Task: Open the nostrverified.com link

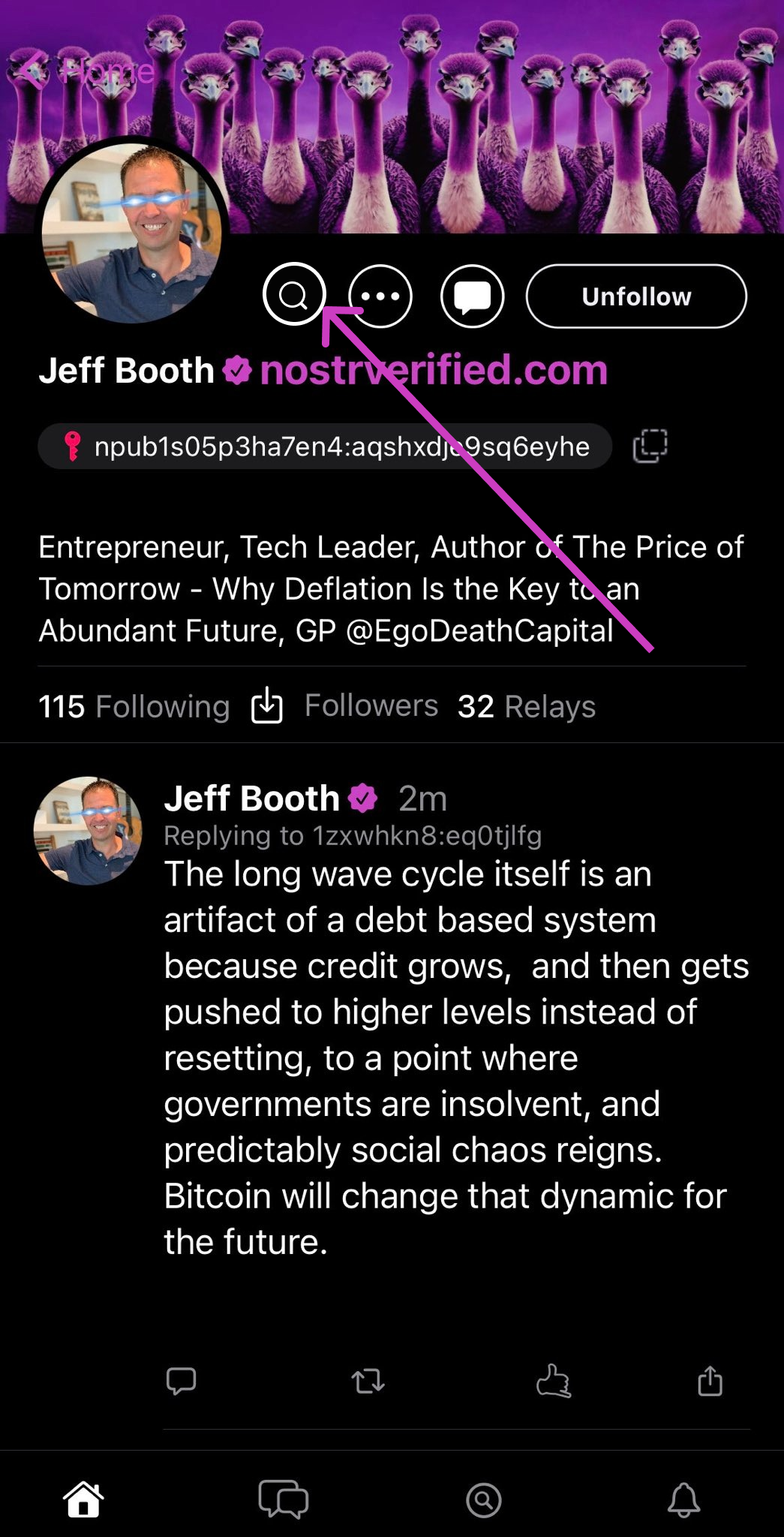Action: pos(434,371)
